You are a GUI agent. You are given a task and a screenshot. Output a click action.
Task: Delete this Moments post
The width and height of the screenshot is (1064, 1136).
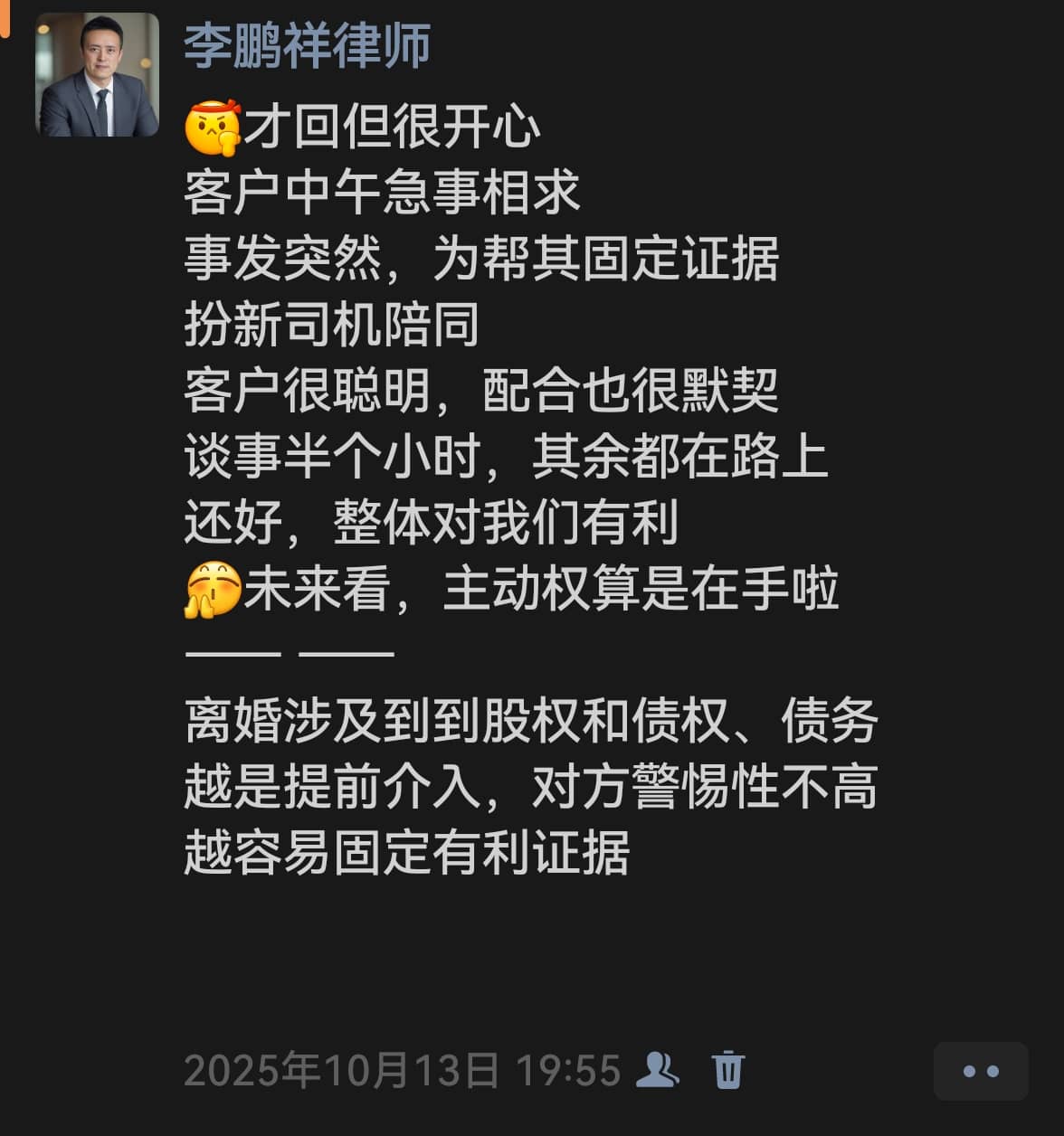point(727,1070)
